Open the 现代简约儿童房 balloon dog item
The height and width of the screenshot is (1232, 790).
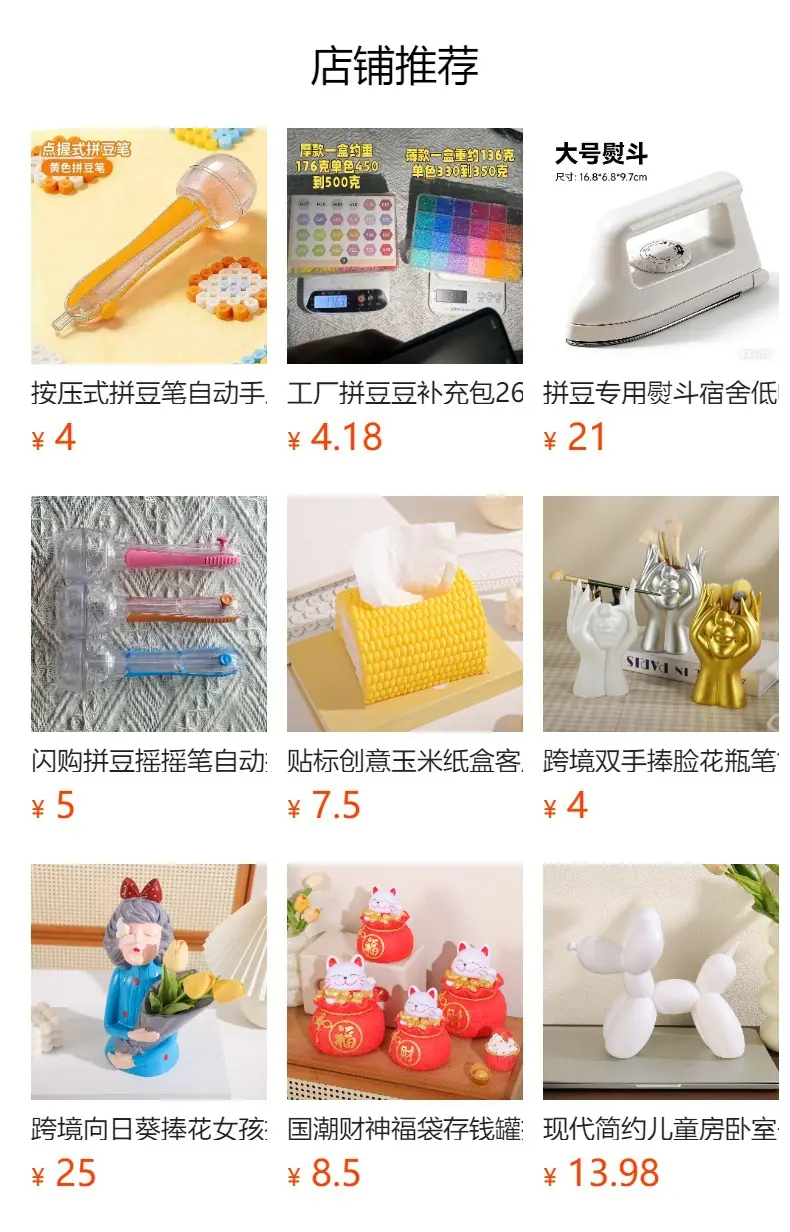pyautogui.click(x=661, y=1028)
